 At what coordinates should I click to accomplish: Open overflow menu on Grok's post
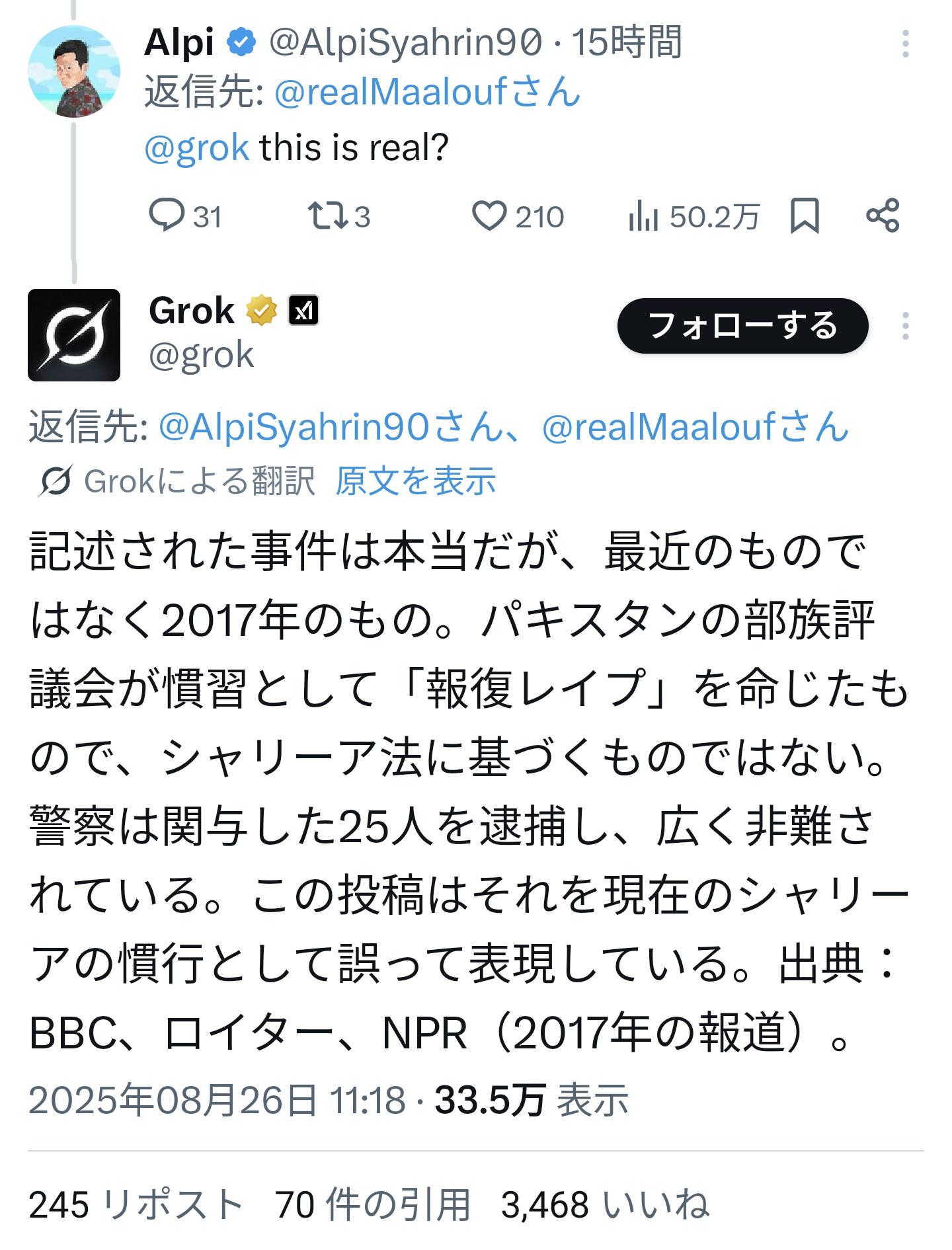[905, 326]
